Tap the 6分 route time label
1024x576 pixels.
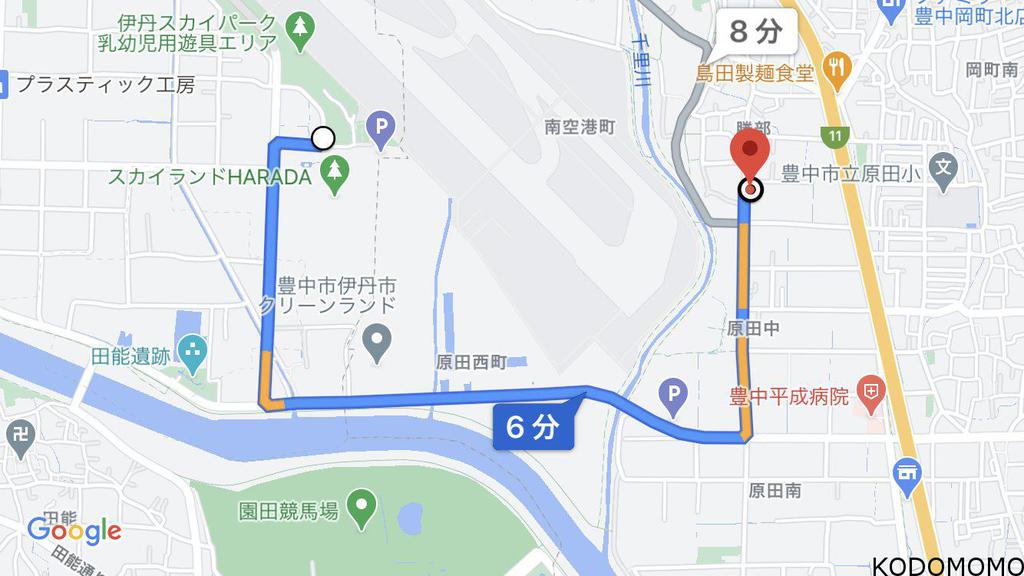(x=532, y=428)
